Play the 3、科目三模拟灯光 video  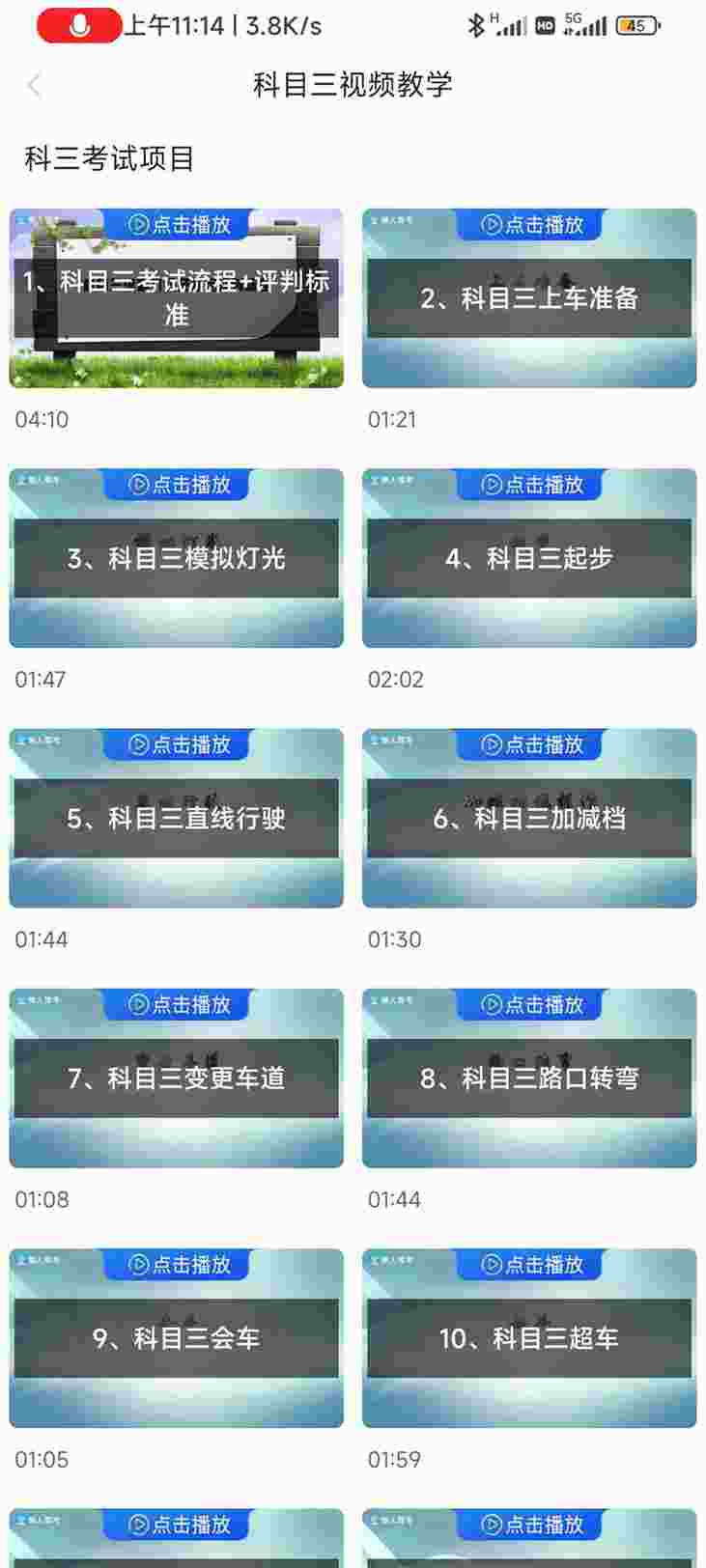(177, 558)
